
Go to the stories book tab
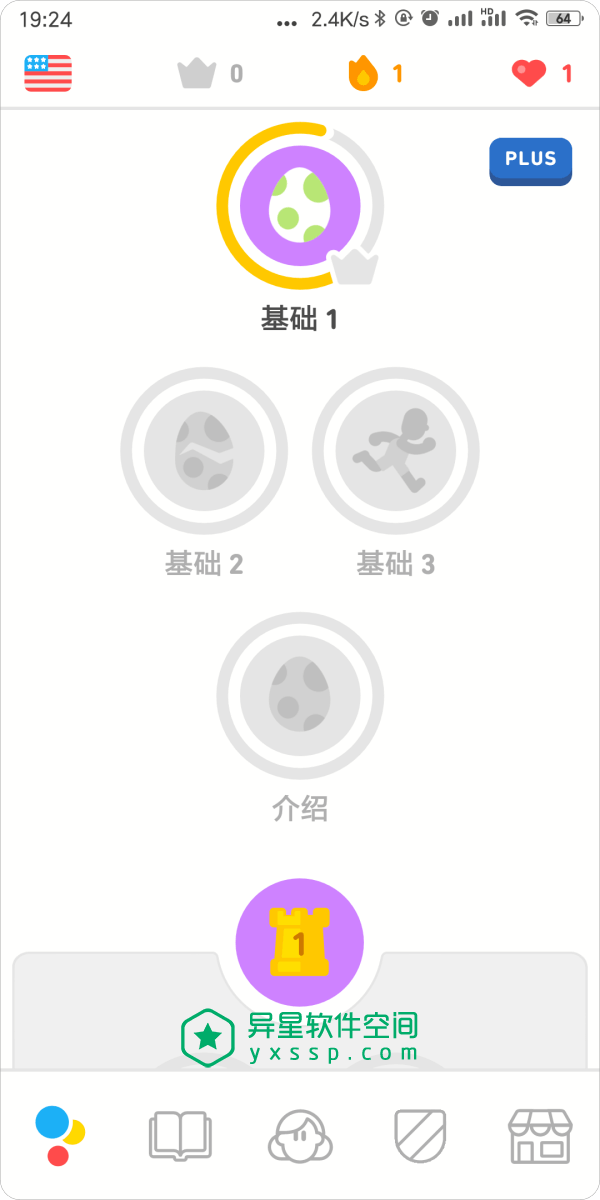(x=180, y=1135)
